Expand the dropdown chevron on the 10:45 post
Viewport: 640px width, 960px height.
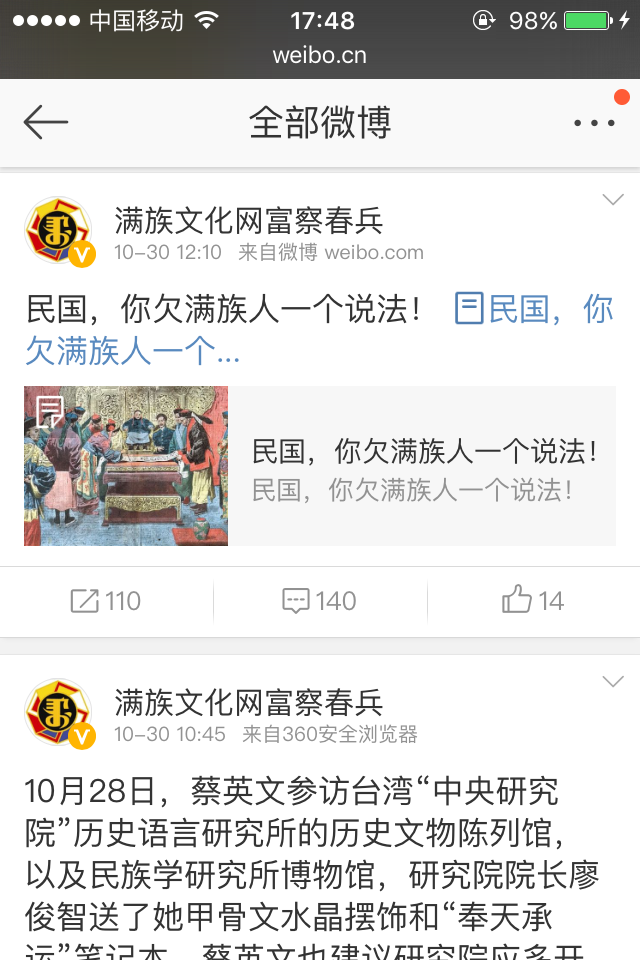(x=613, y=682)
